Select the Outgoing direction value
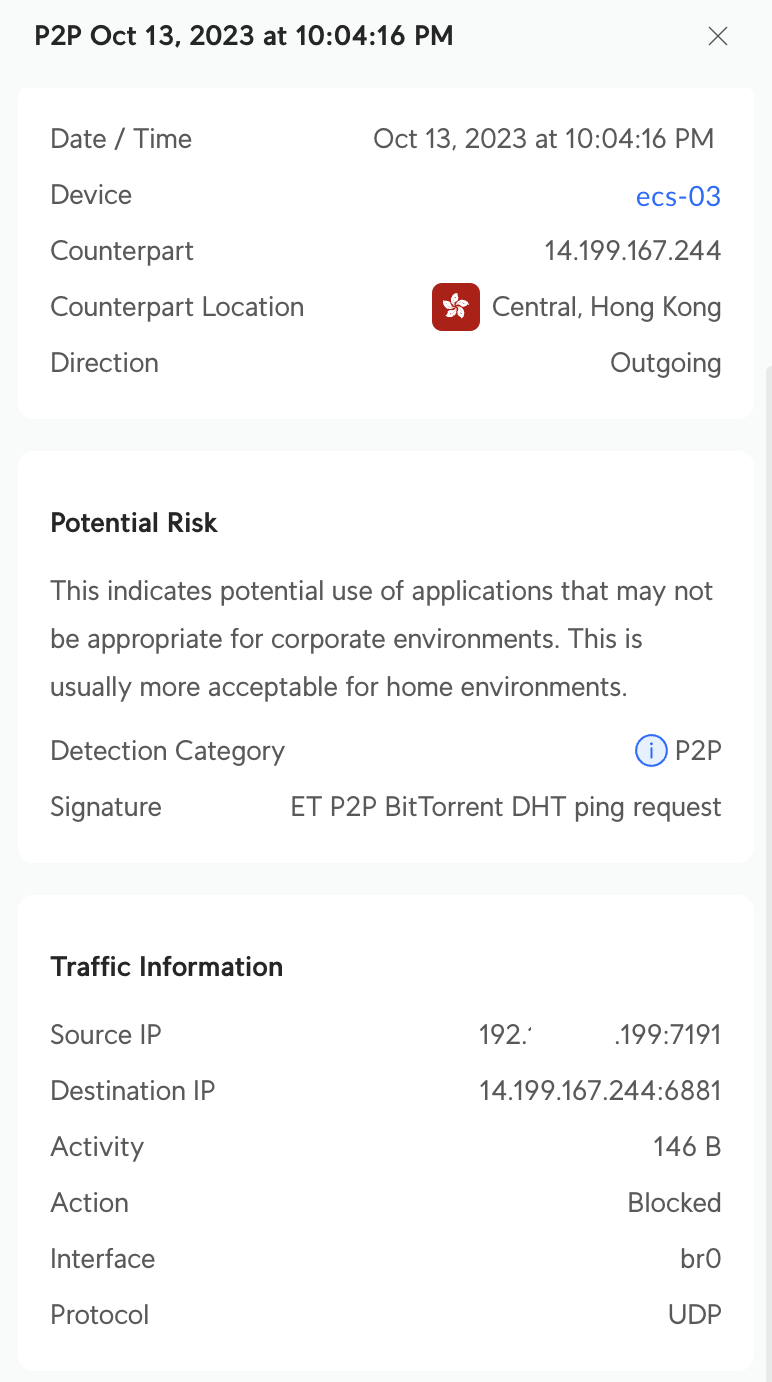This screenshot has width=772, height=1382. [666, 363]
